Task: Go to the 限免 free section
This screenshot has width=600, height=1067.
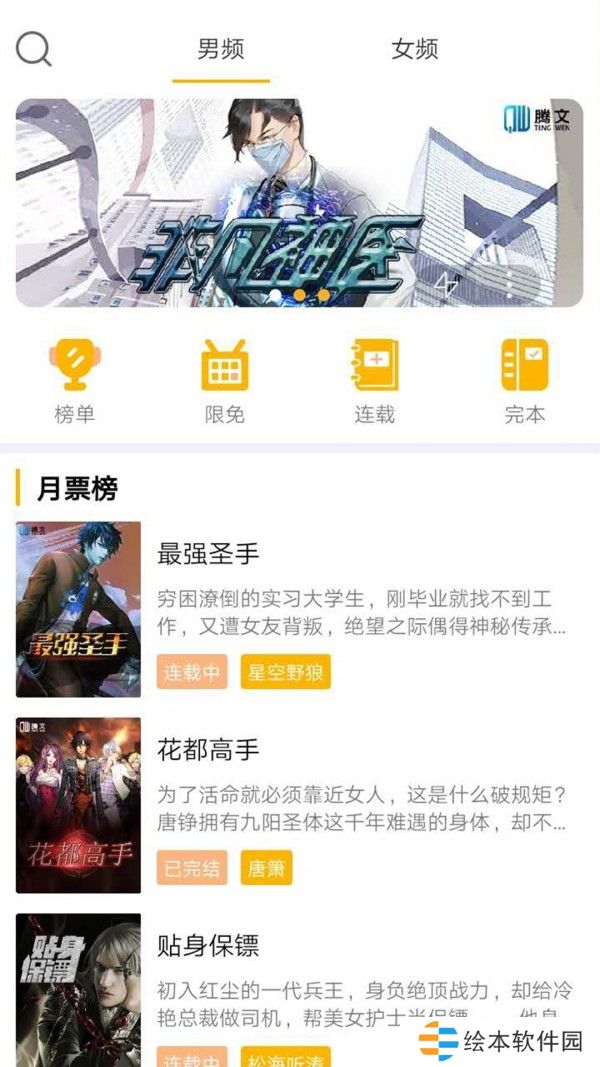Action: click(224, 381)
